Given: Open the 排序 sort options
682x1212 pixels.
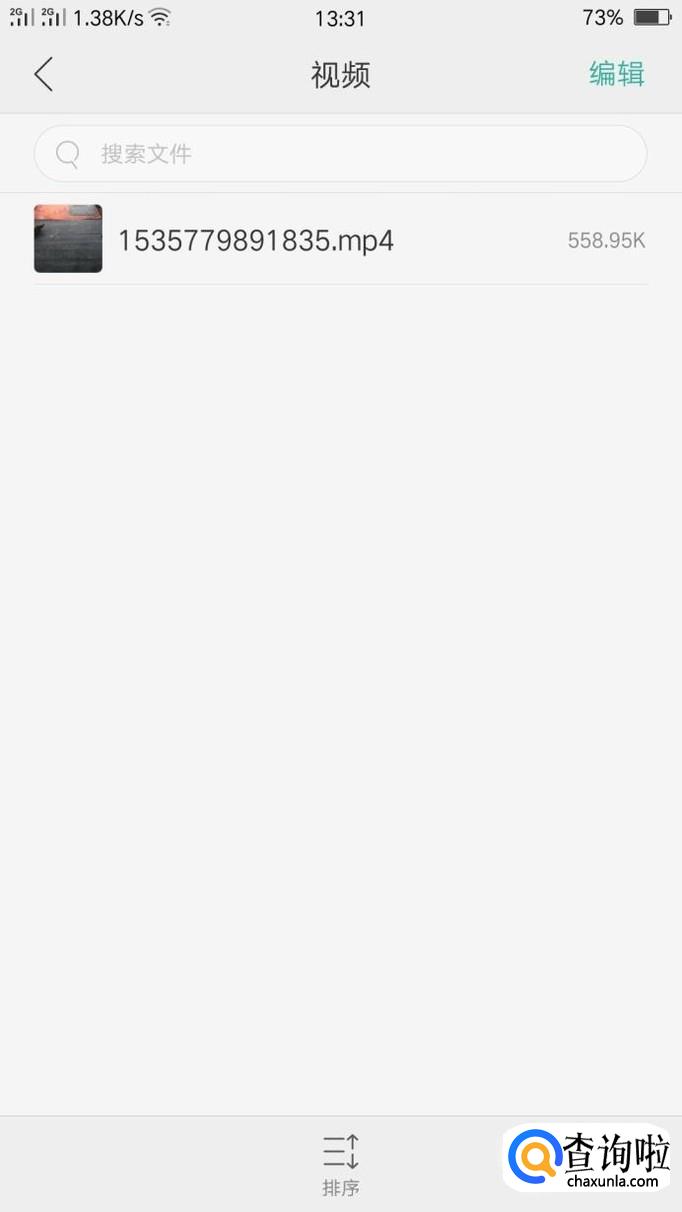Looking at the screenshot, I should [x=341, y=1165].
